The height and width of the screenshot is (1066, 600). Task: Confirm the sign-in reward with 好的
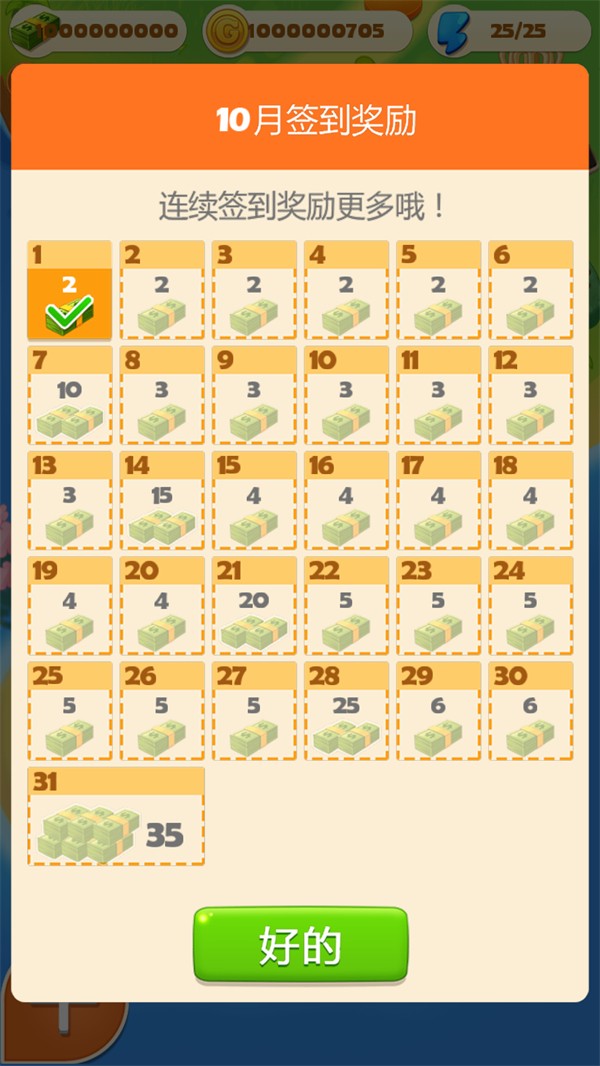300,945
